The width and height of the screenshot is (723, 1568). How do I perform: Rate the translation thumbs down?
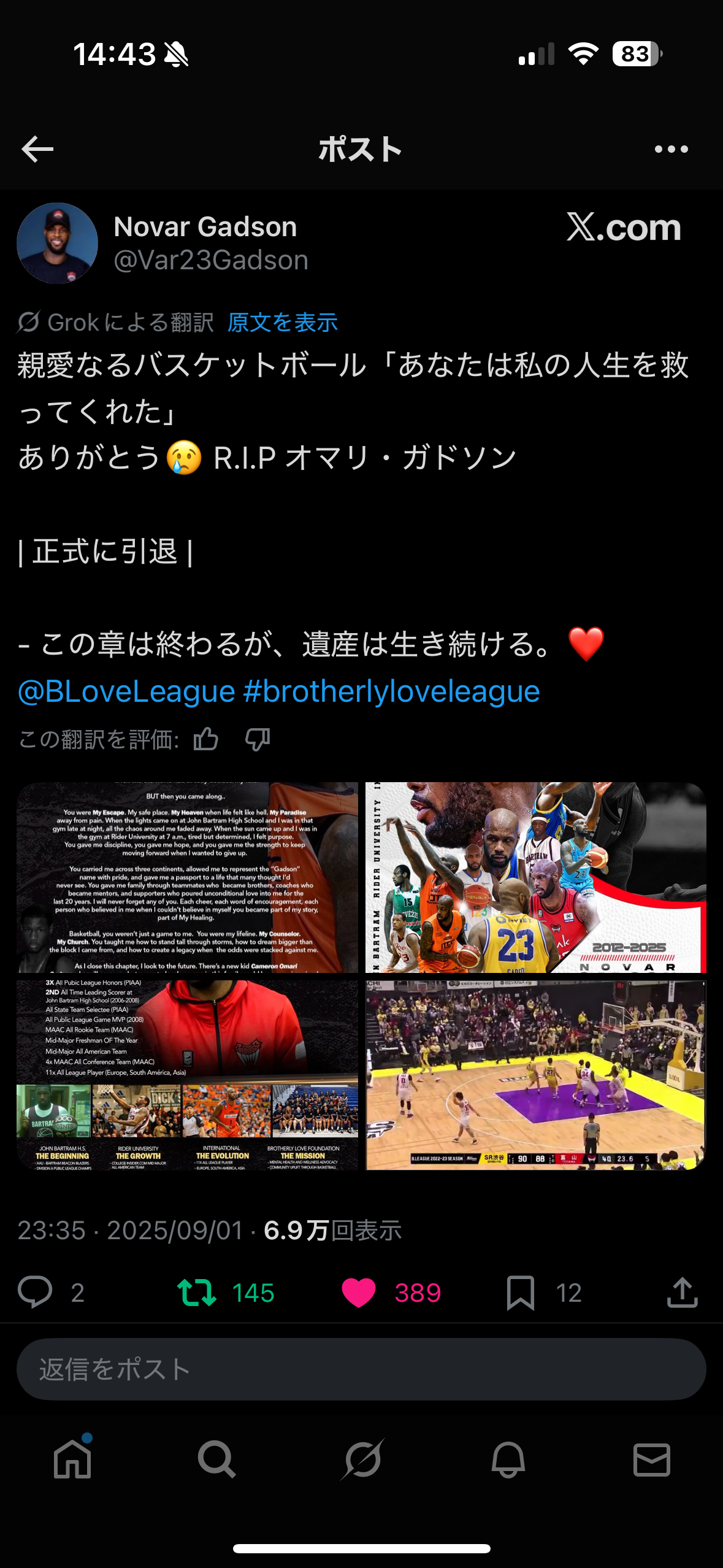point(258,739)
